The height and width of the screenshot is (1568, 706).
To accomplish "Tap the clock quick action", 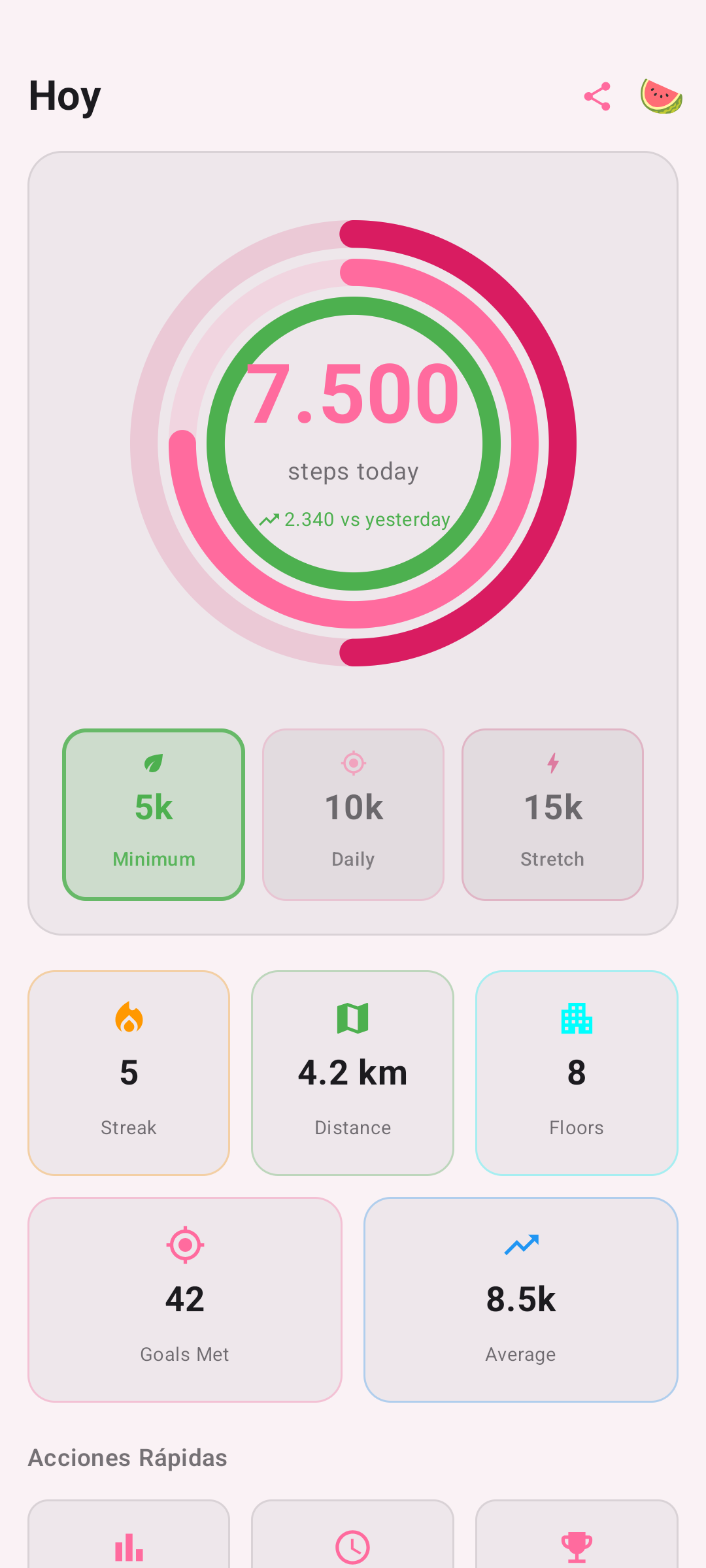I will 352,1543.
